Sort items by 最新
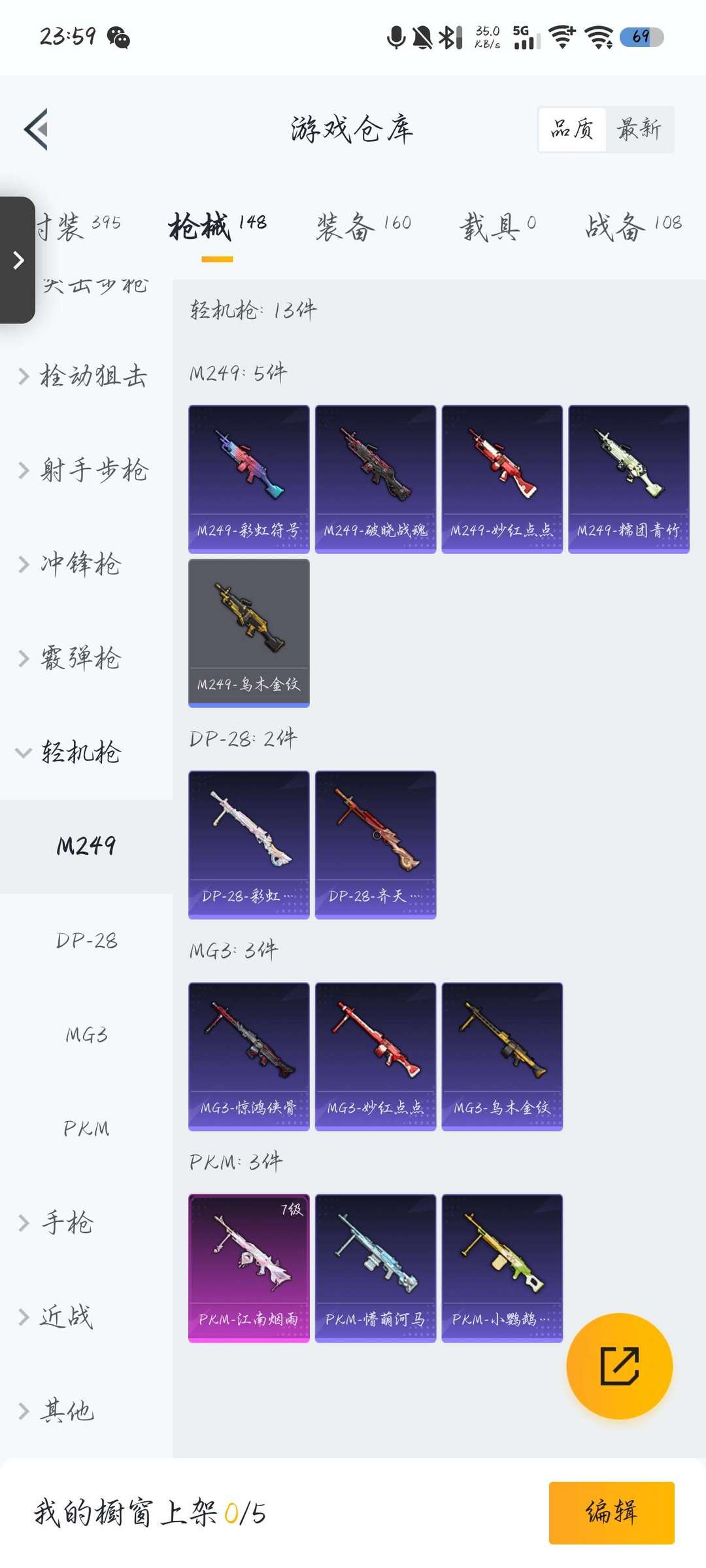The width and height of the screenshot is (706, 1568). (x=639, y=129)
